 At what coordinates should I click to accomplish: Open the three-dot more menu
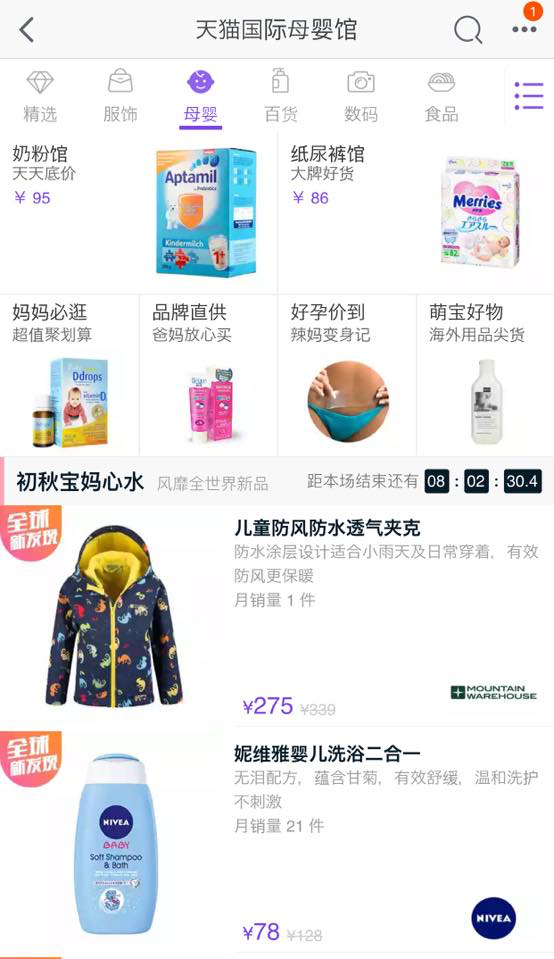point(524,29)
